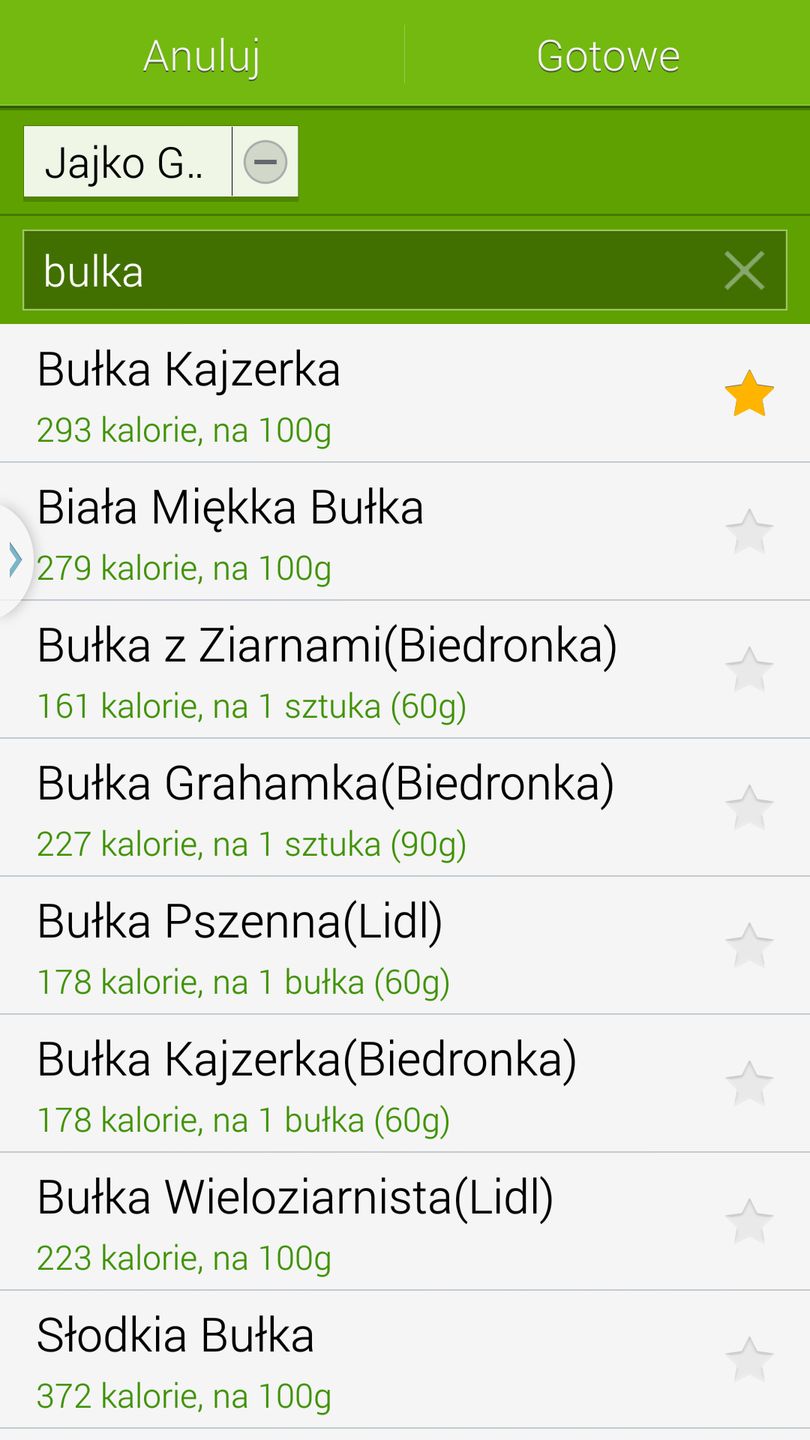Select the Słodkia Bułka result row
The image size is (810, 1440).
coord(300,1358)
